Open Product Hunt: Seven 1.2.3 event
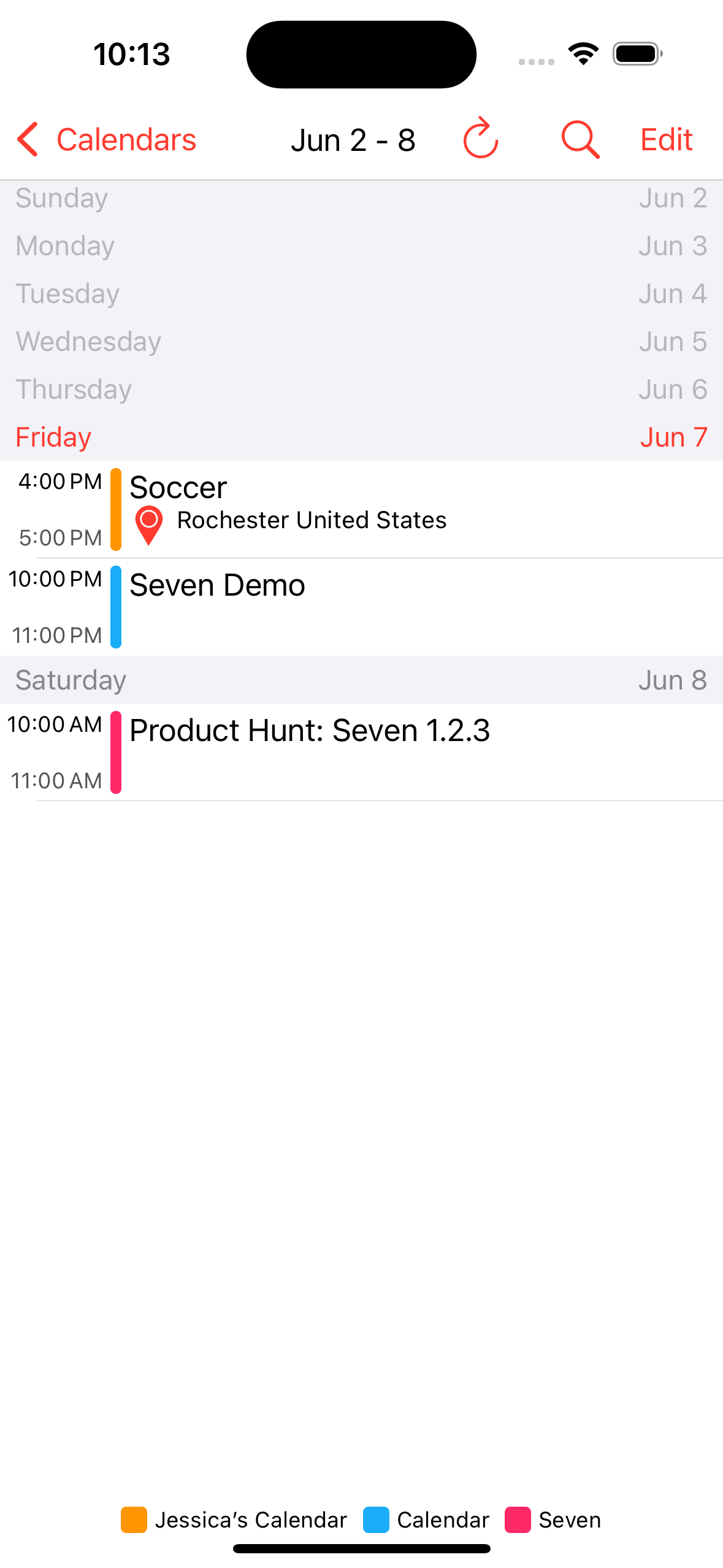This screenshot has height=1568, width=723. pos(368,751)
